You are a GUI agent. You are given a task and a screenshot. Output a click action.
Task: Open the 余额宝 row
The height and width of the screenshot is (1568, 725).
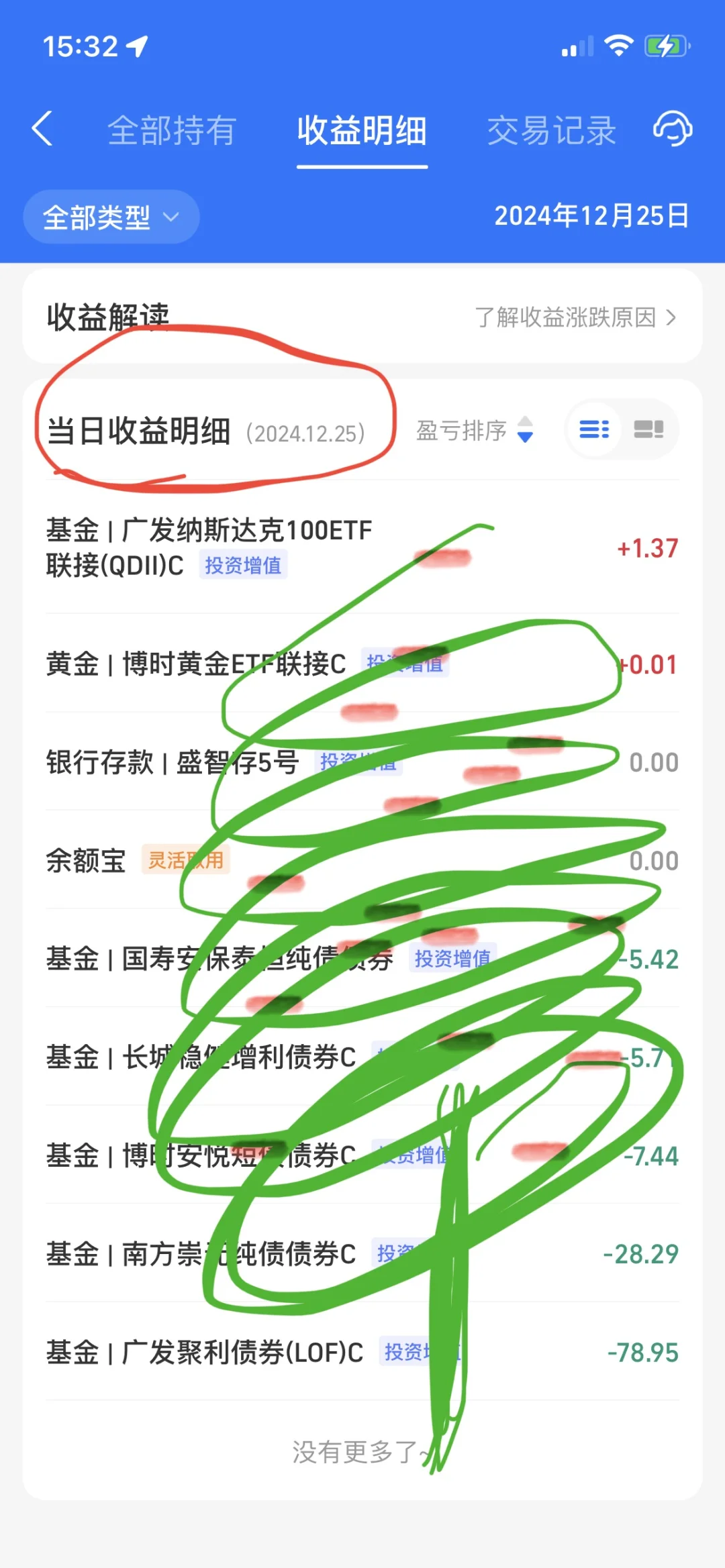pyautogui.click(x=362, y=860)
